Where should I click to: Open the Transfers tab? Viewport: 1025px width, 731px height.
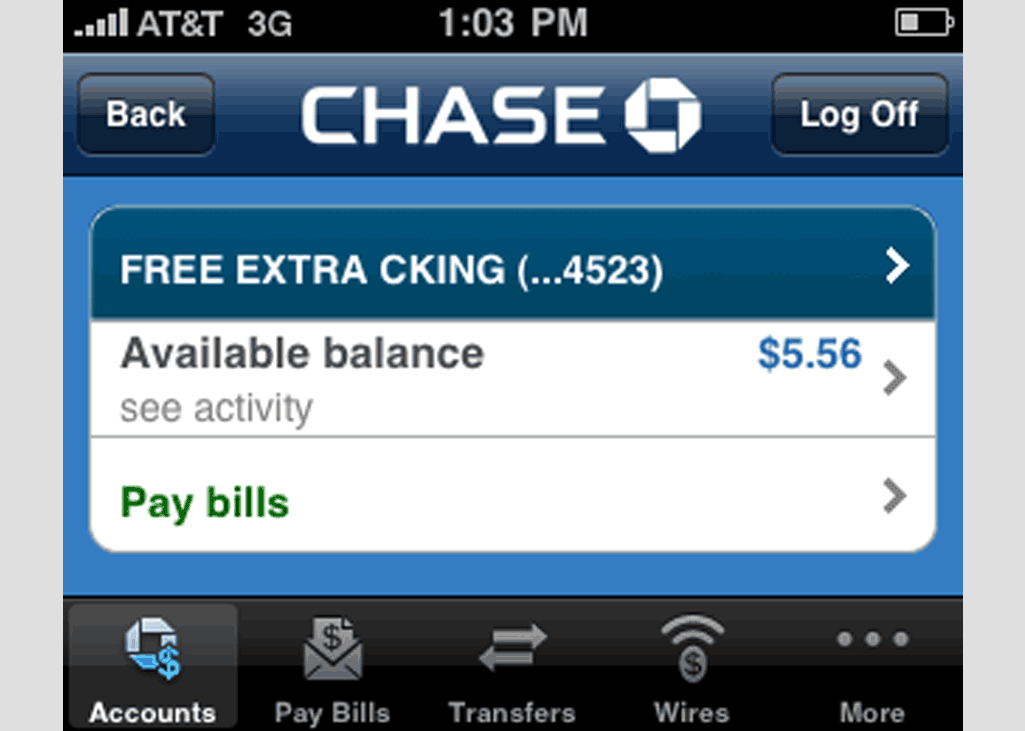(512, 665)
